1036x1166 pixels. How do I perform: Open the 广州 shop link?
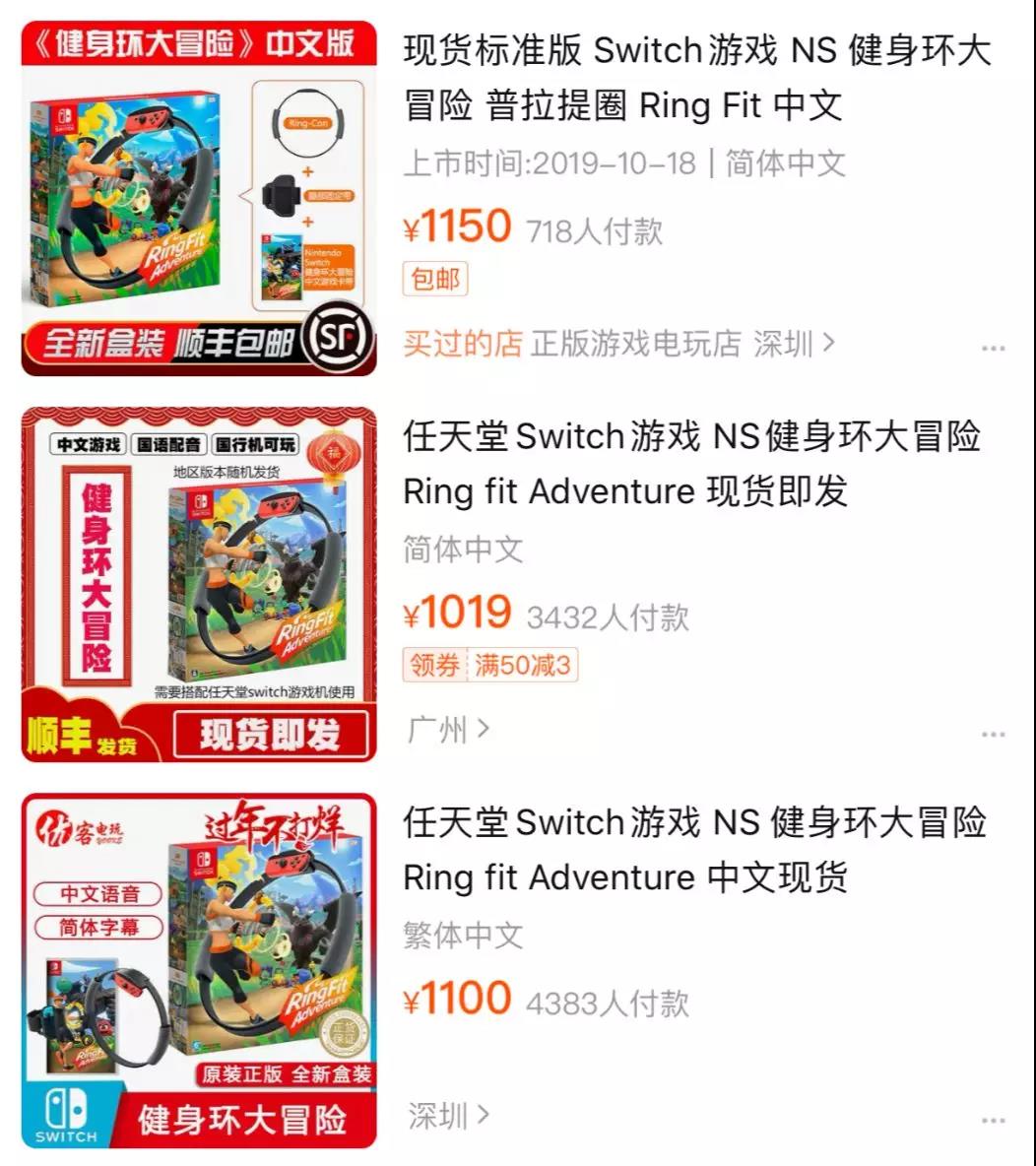pos(447,730)
